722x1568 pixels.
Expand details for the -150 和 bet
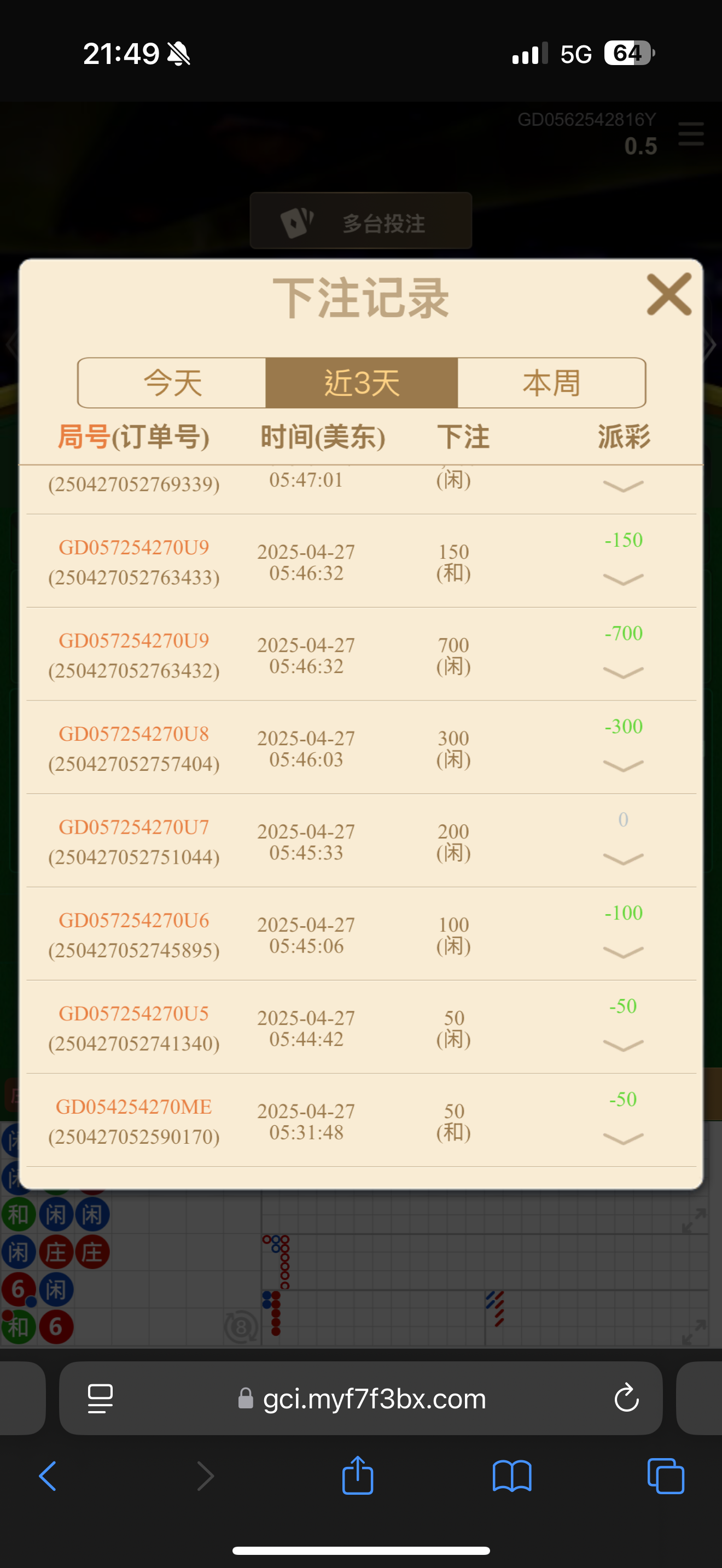623,579
